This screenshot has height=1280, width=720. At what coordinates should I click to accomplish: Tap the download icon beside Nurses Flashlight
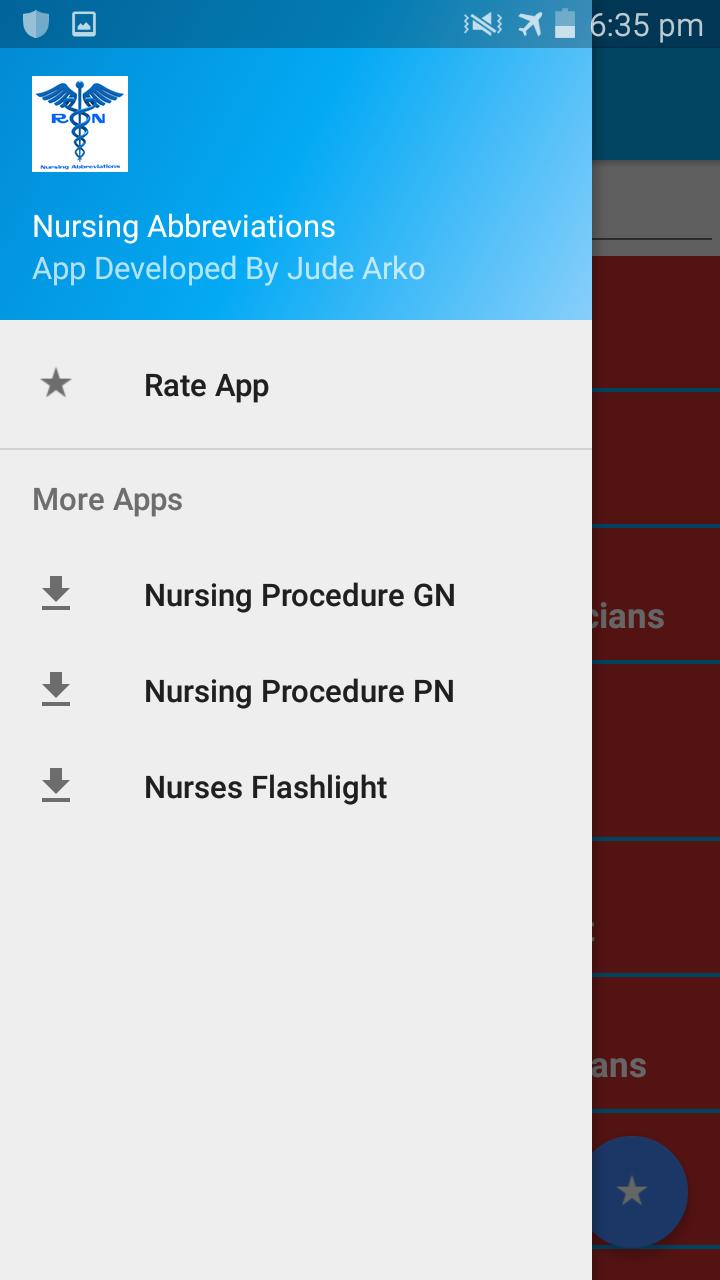coord(56,786)
